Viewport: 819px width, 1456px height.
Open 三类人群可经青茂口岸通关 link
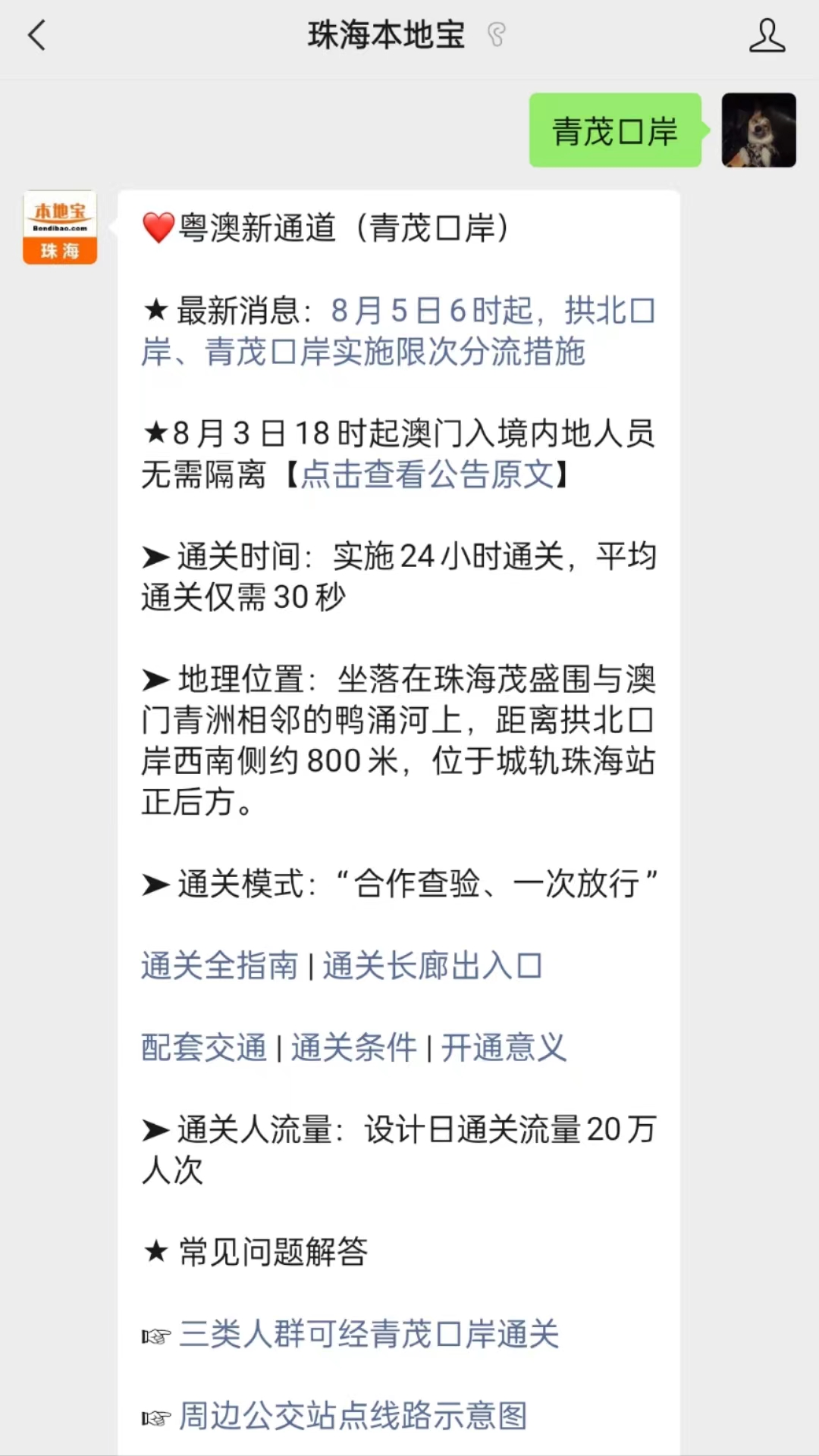click(369, 1334)
